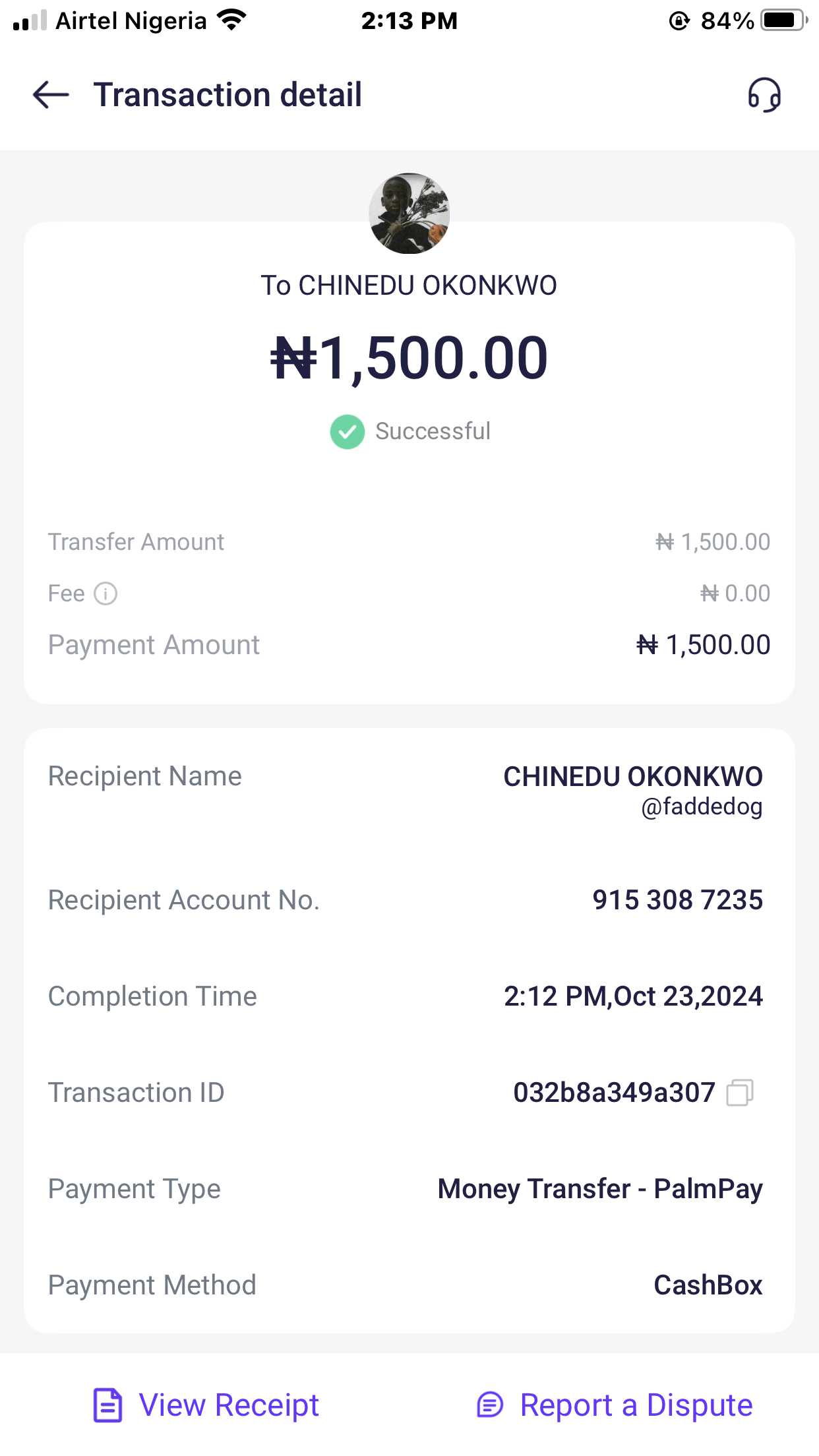Go back from Transaction detail

[51, 95]
